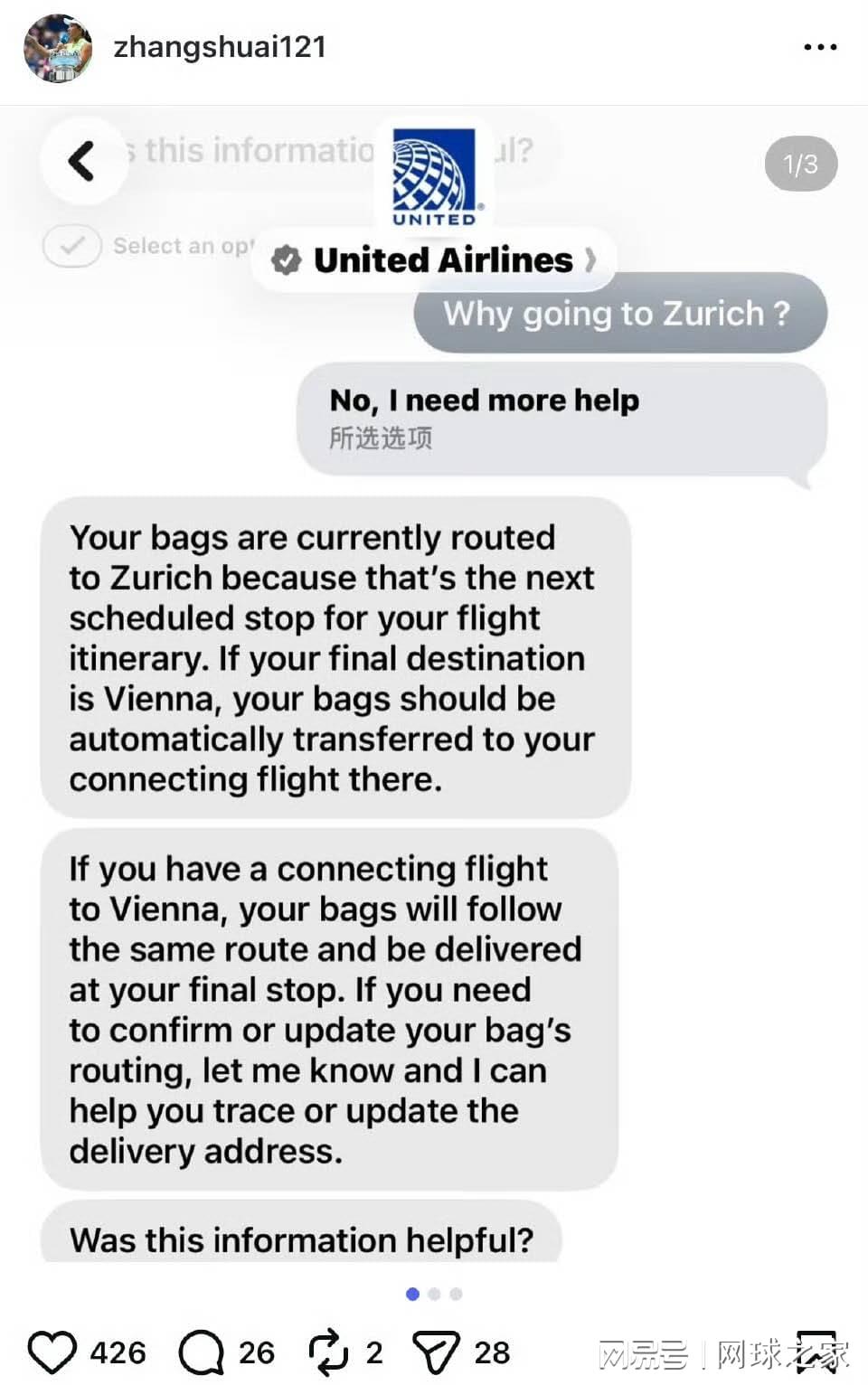Viewport: 868px width, 1385px height.
Task: Repost this post
Action: (x=327, y=1352)
